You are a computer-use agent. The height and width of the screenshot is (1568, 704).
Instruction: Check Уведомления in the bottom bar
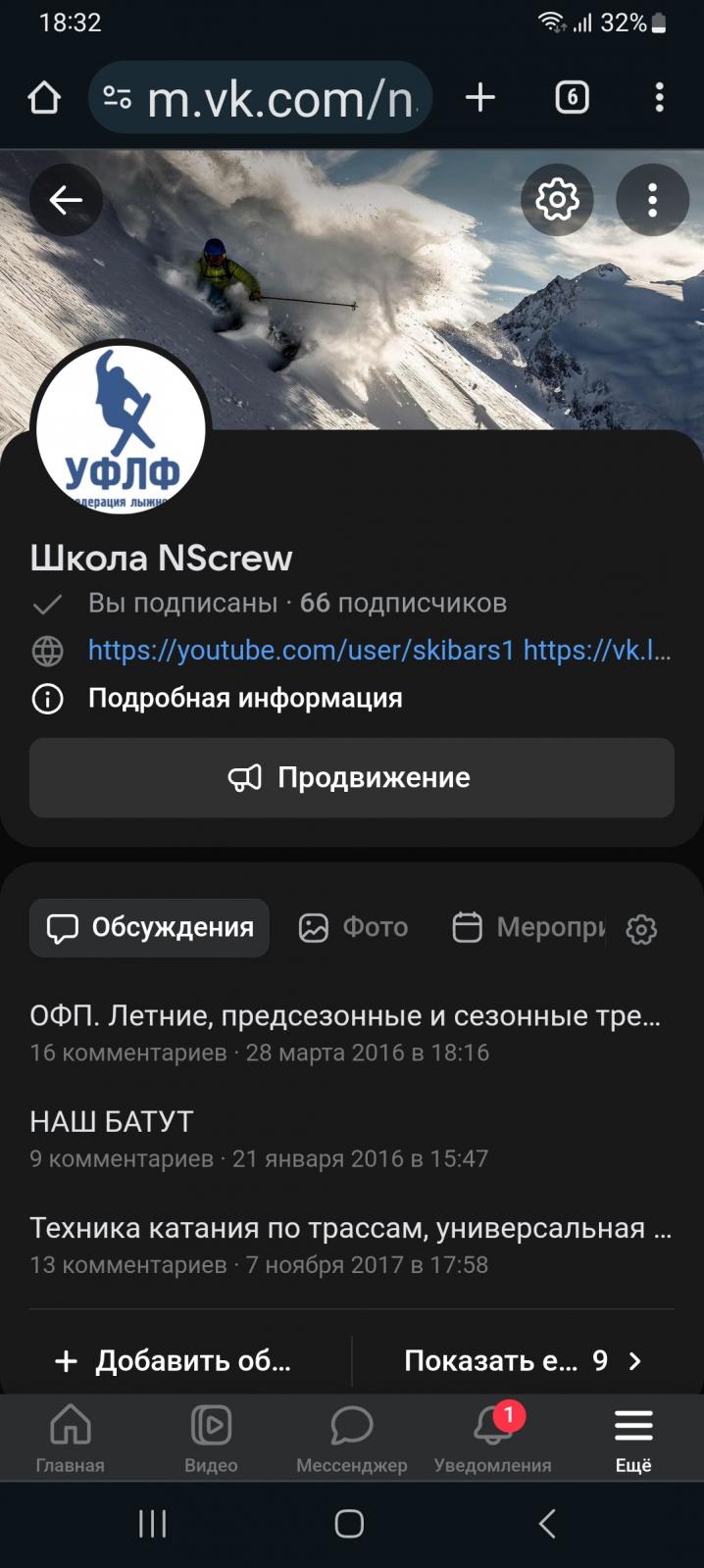pos(492,1439)
